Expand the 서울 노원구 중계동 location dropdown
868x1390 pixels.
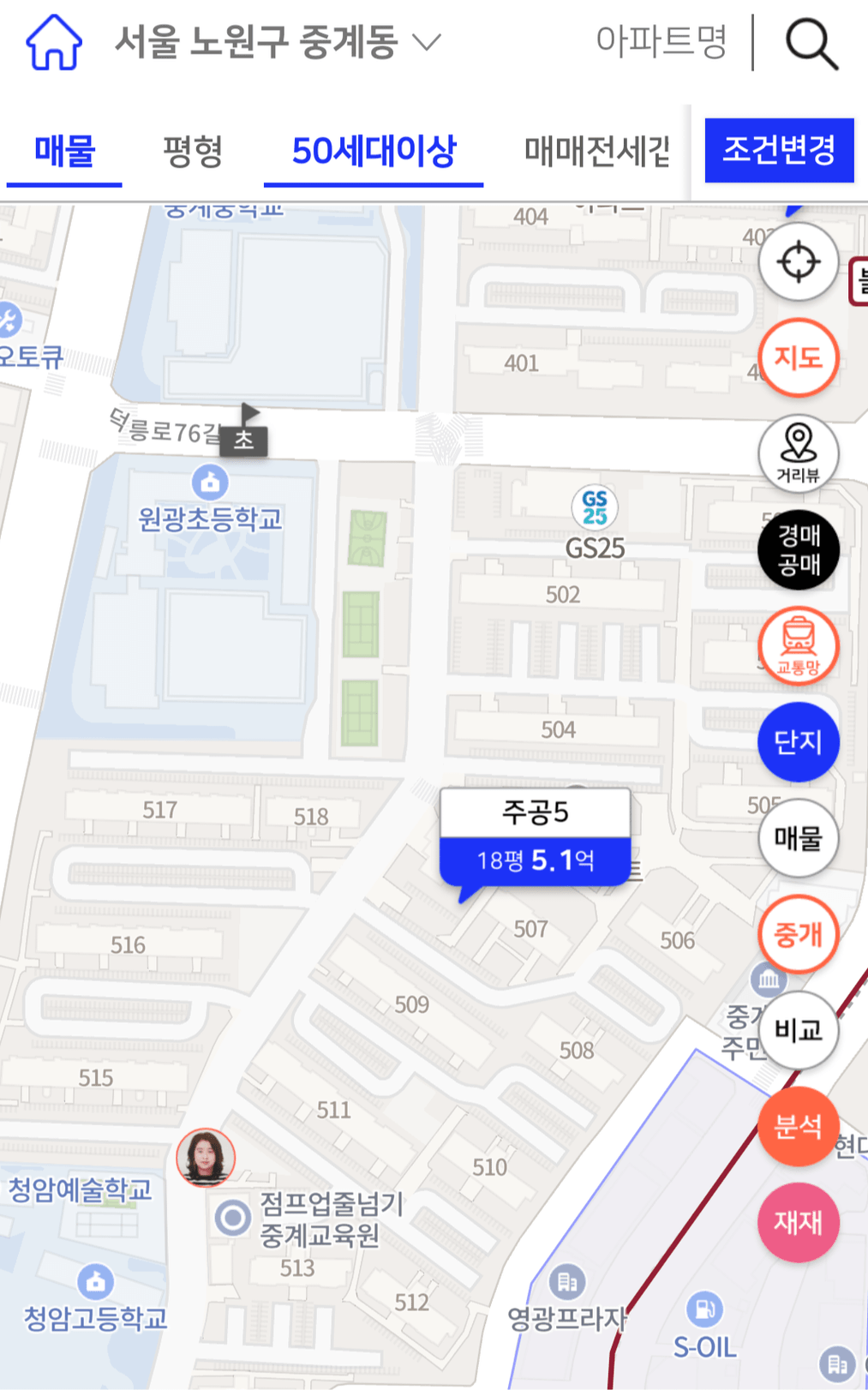(x=278, y=42)
